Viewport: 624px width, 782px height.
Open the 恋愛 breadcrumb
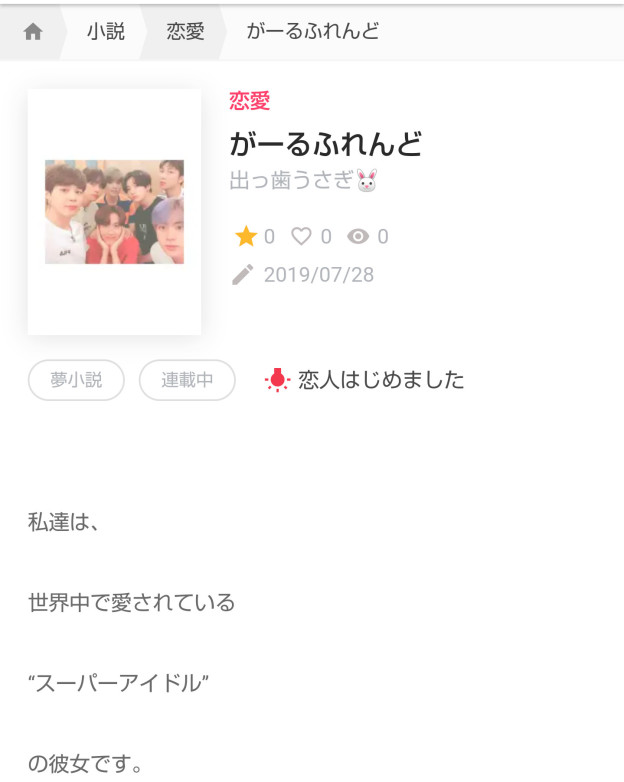185,32
